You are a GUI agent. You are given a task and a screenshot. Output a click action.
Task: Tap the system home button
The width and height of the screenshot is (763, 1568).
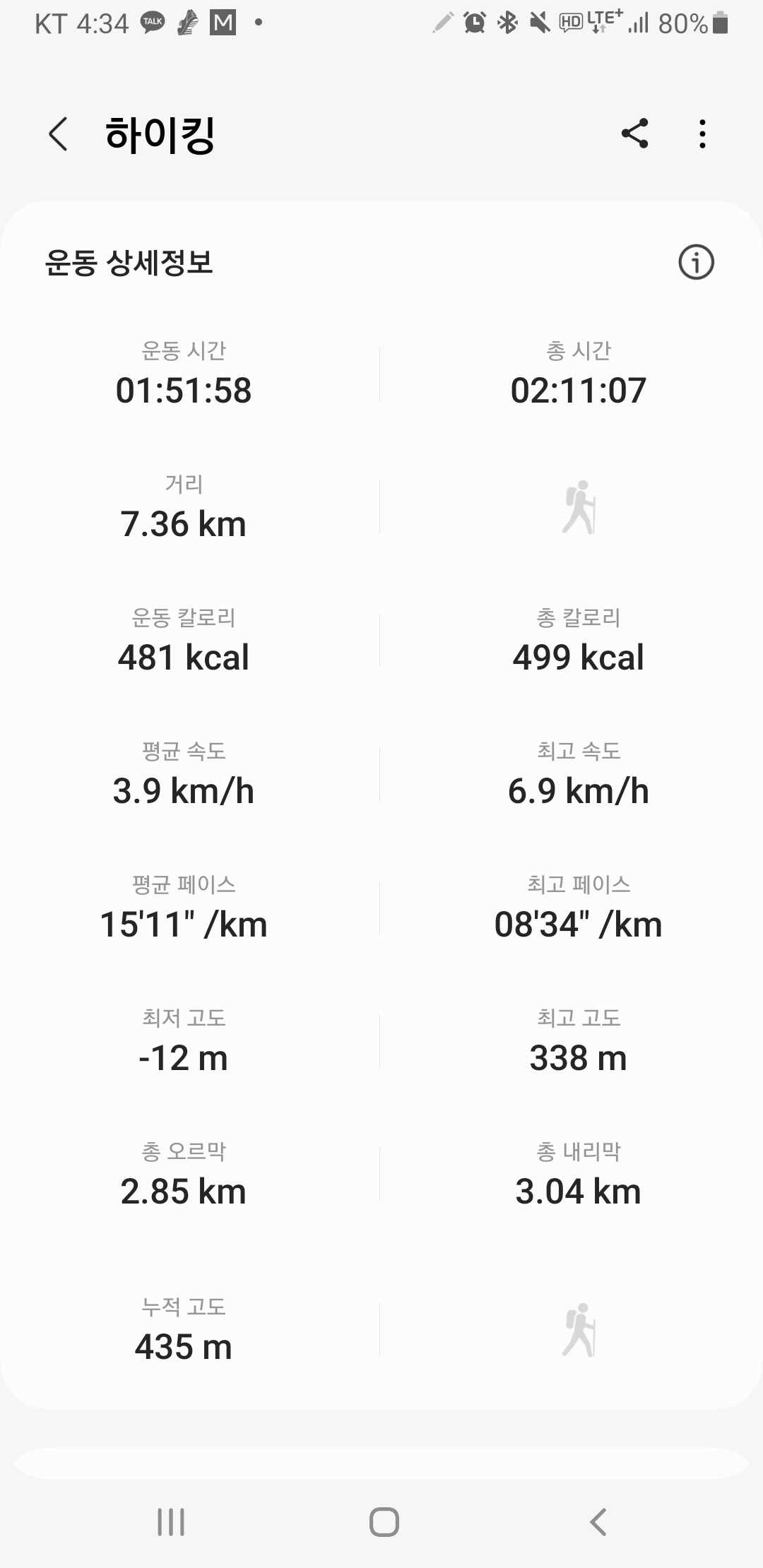point(384,1522)
